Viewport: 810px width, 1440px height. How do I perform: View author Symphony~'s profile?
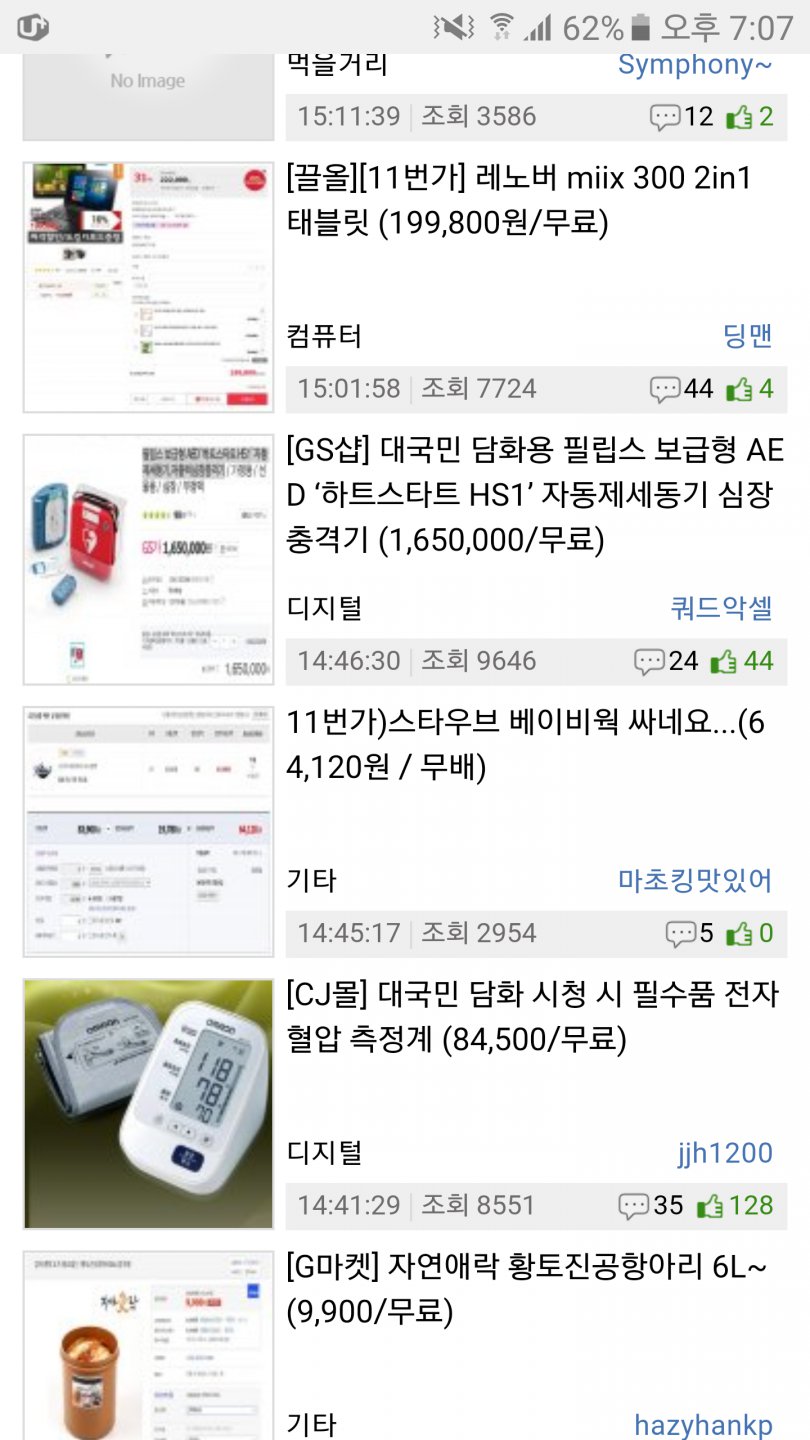tap(695, 65)
